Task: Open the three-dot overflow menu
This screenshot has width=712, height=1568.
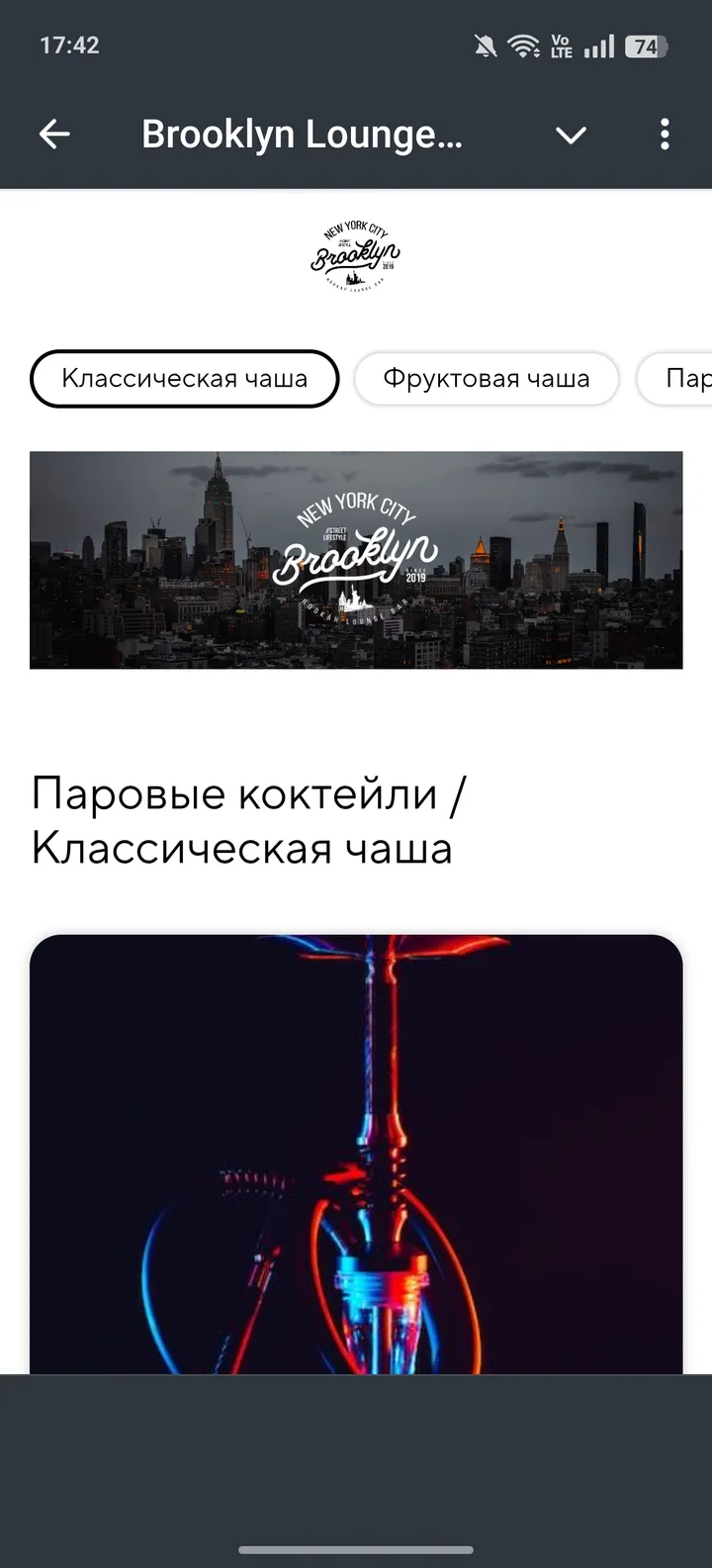Action: coord(664,134)
